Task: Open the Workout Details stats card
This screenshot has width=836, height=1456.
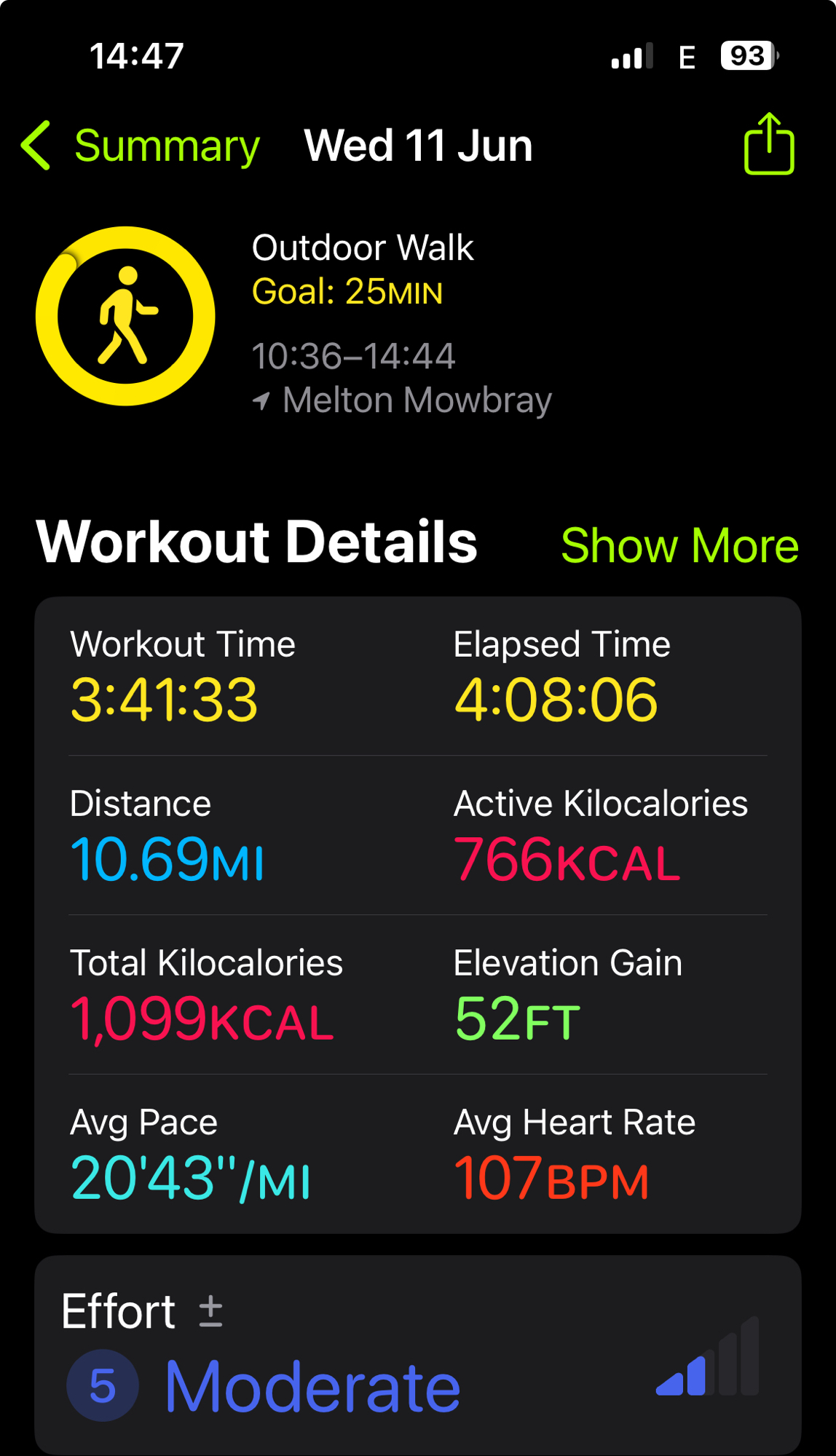Action: (x=418, y=915)
